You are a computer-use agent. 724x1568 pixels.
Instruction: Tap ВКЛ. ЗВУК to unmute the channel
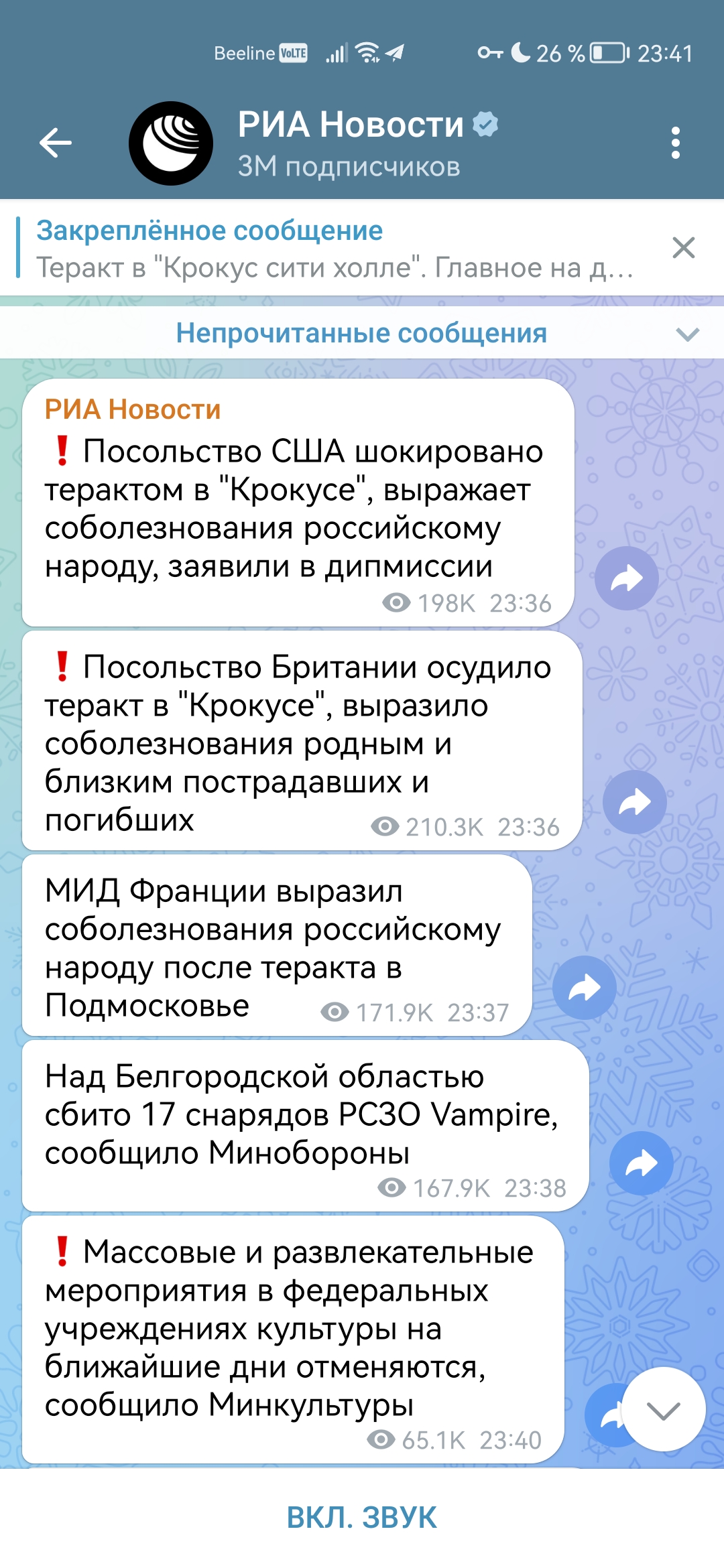pyautogui.click(x=362, y=1517)
